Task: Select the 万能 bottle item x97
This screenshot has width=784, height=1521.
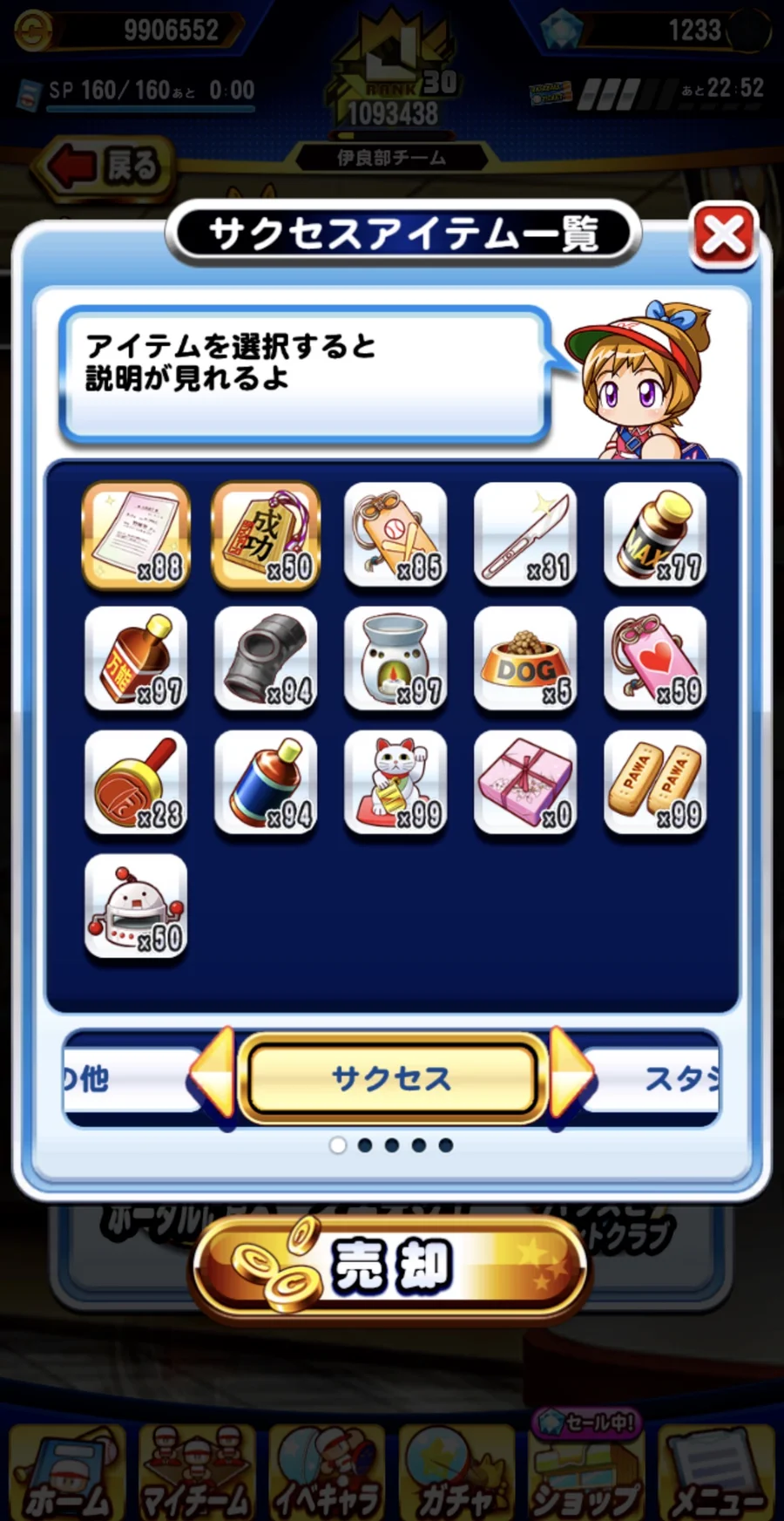Action: click(135, 659)
